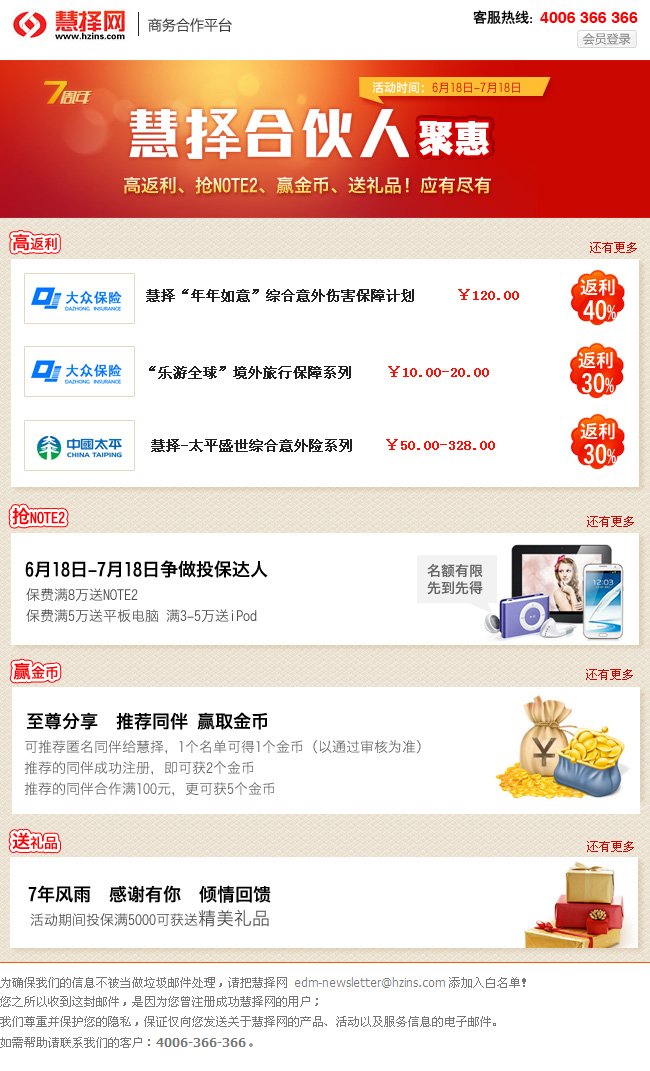Open 还有更多 in the 抢NOTE2 section

click(610, 521)
